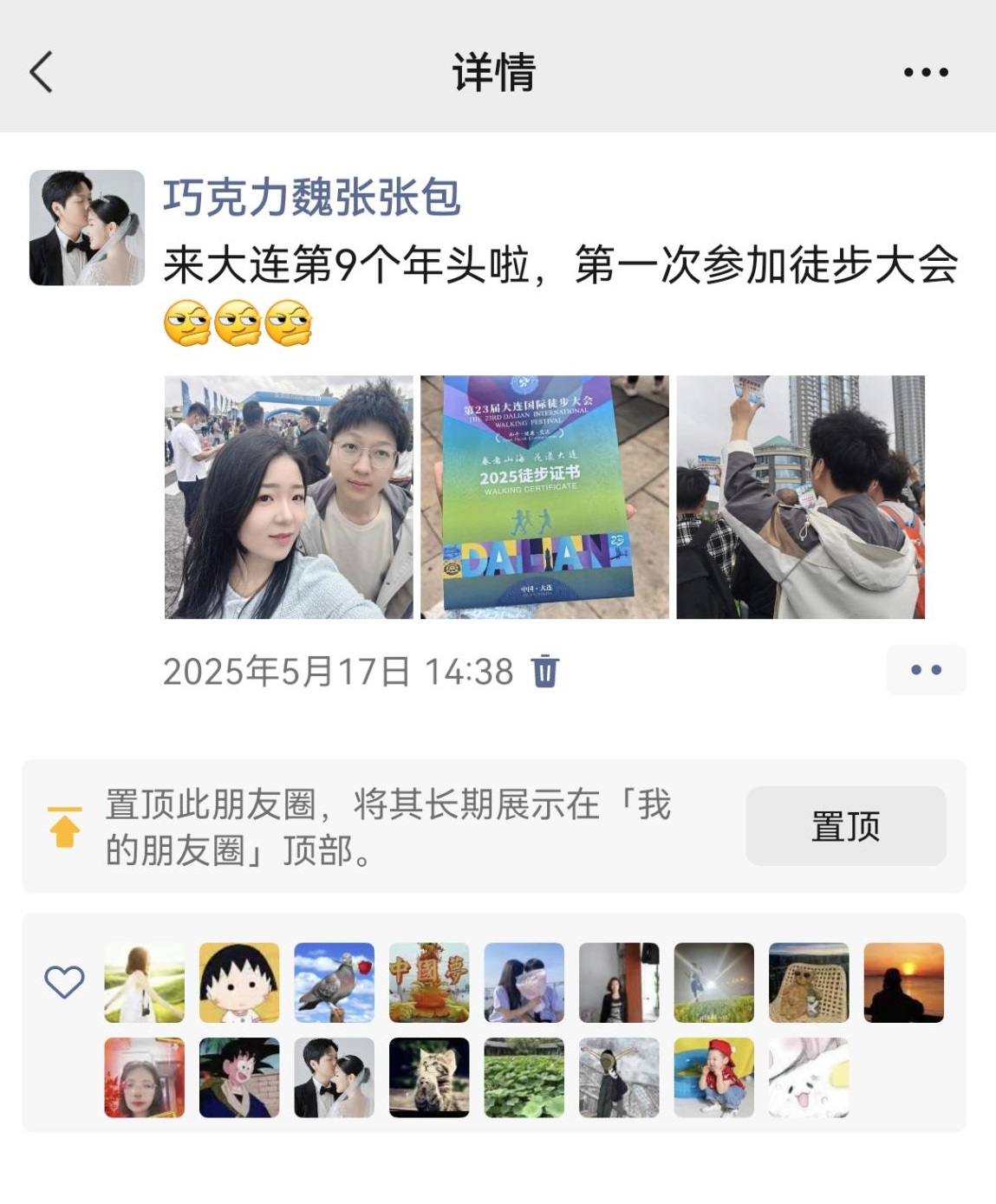Image resolution: width=996 pixels, height=1204 pixels.
Task: Open the green lotus leaves avatar liker
Action: (524, 1077)
